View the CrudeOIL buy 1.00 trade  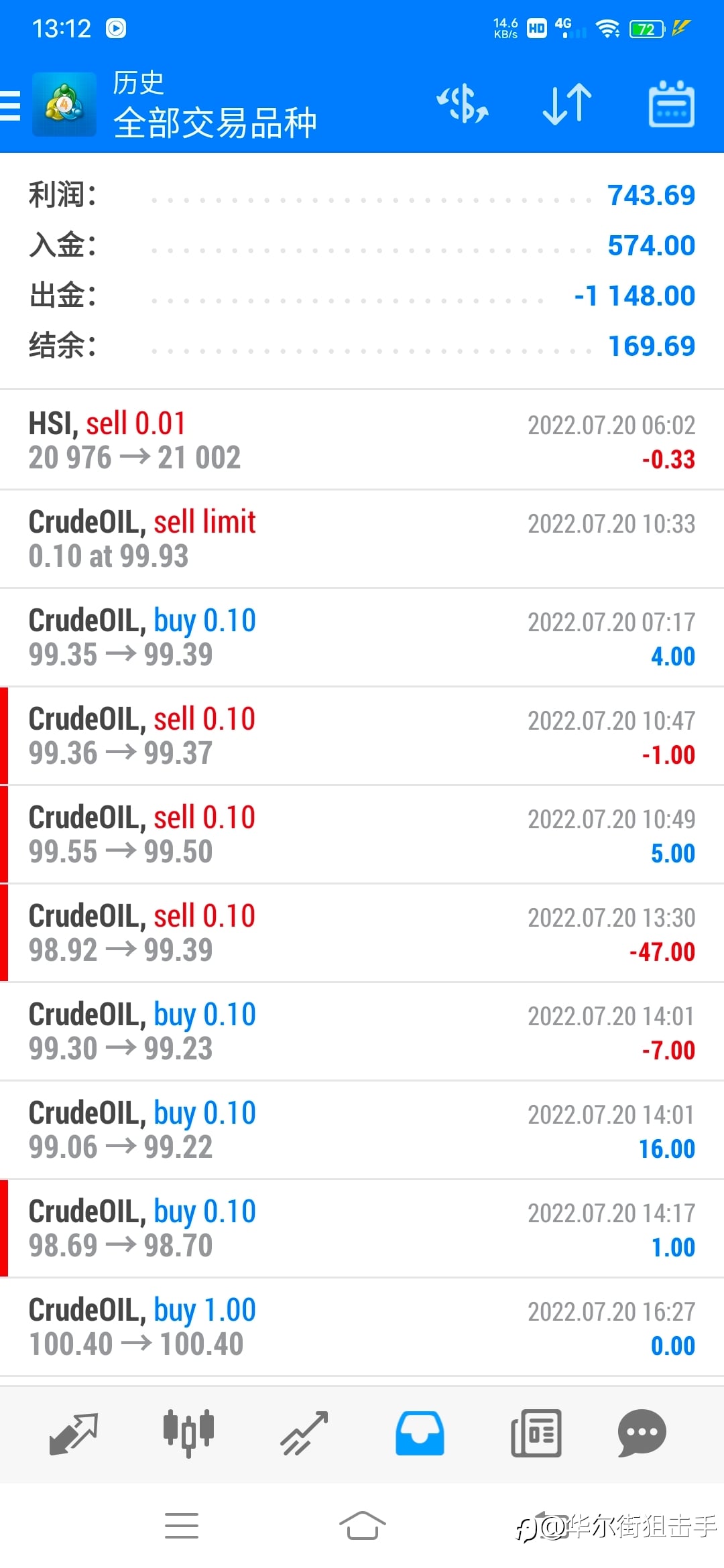tap(362, 1327)
